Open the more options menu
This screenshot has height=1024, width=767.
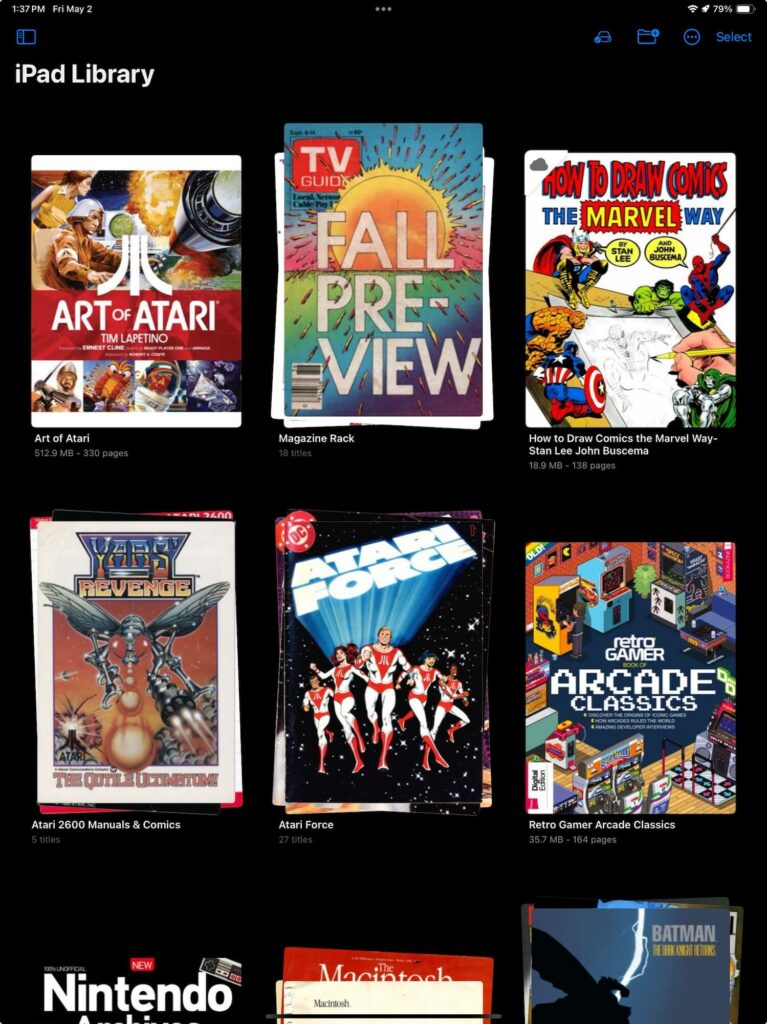pyautogui.click(x=691, y=37)
